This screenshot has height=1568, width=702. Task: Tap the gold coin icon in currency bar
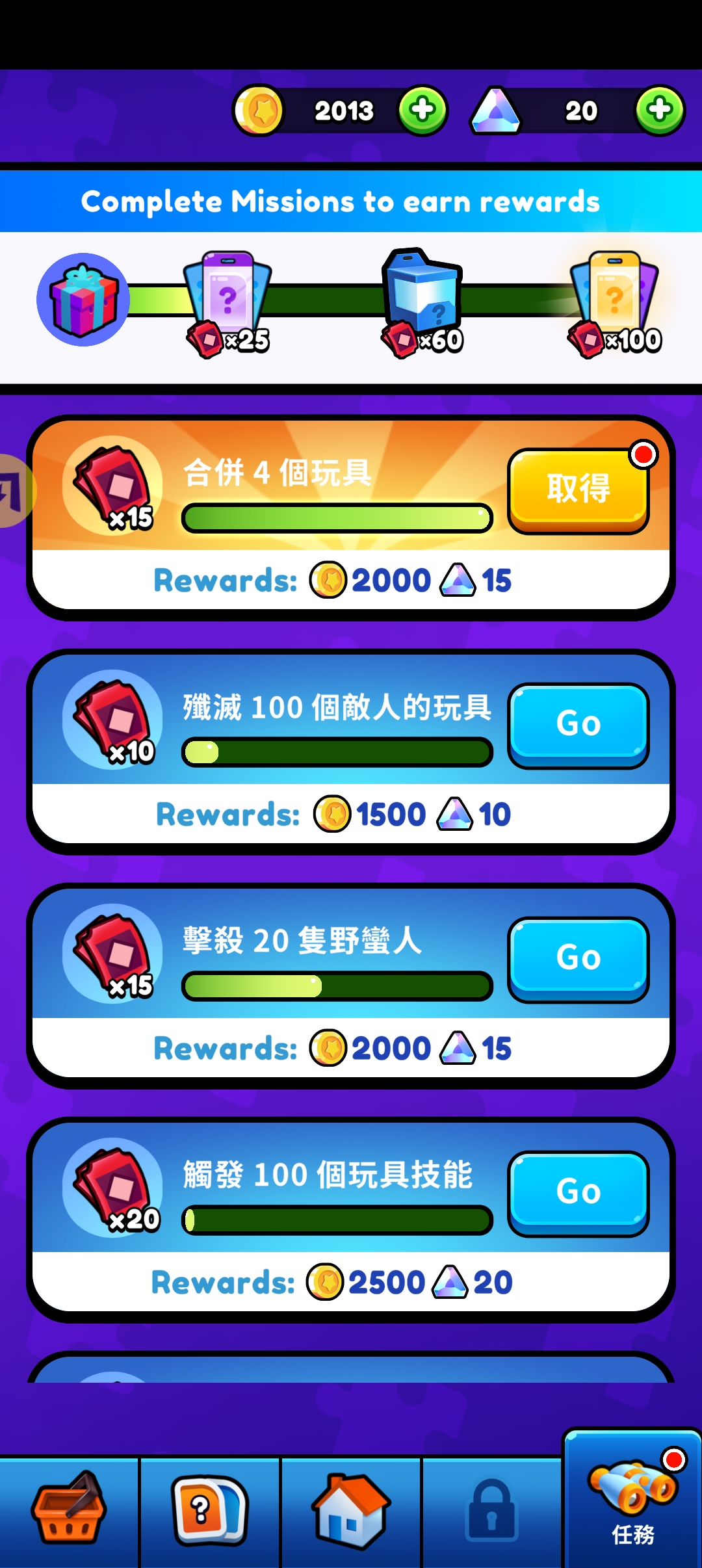(x=259, y=111)
